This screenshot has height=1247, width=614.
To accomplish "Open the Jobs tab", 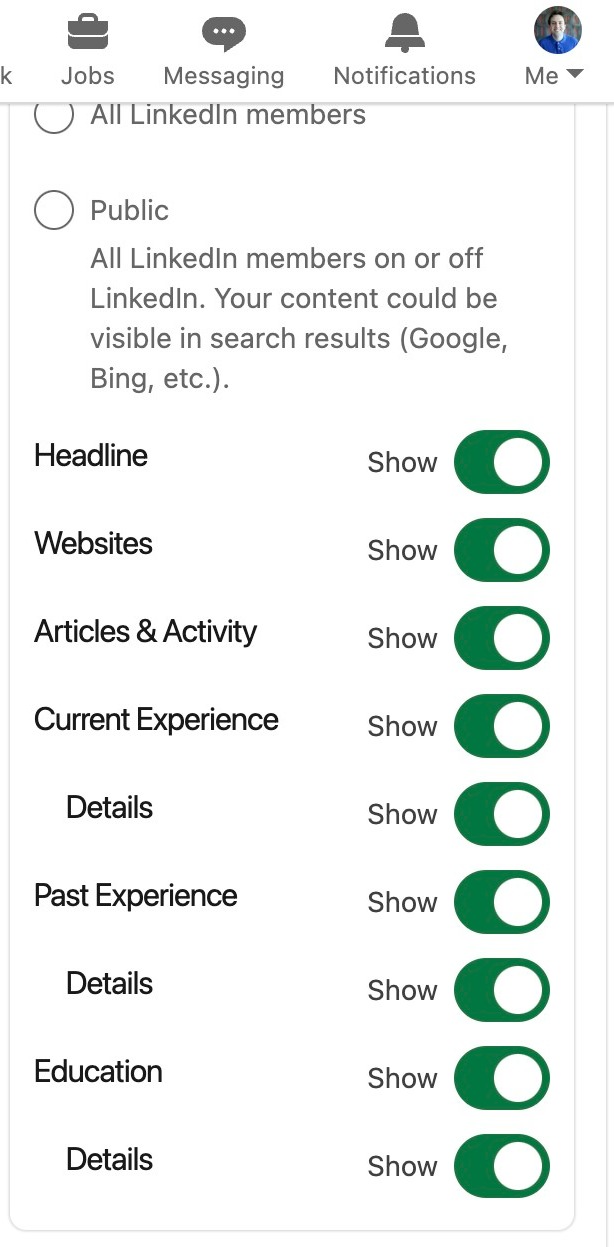I will 87,52.
